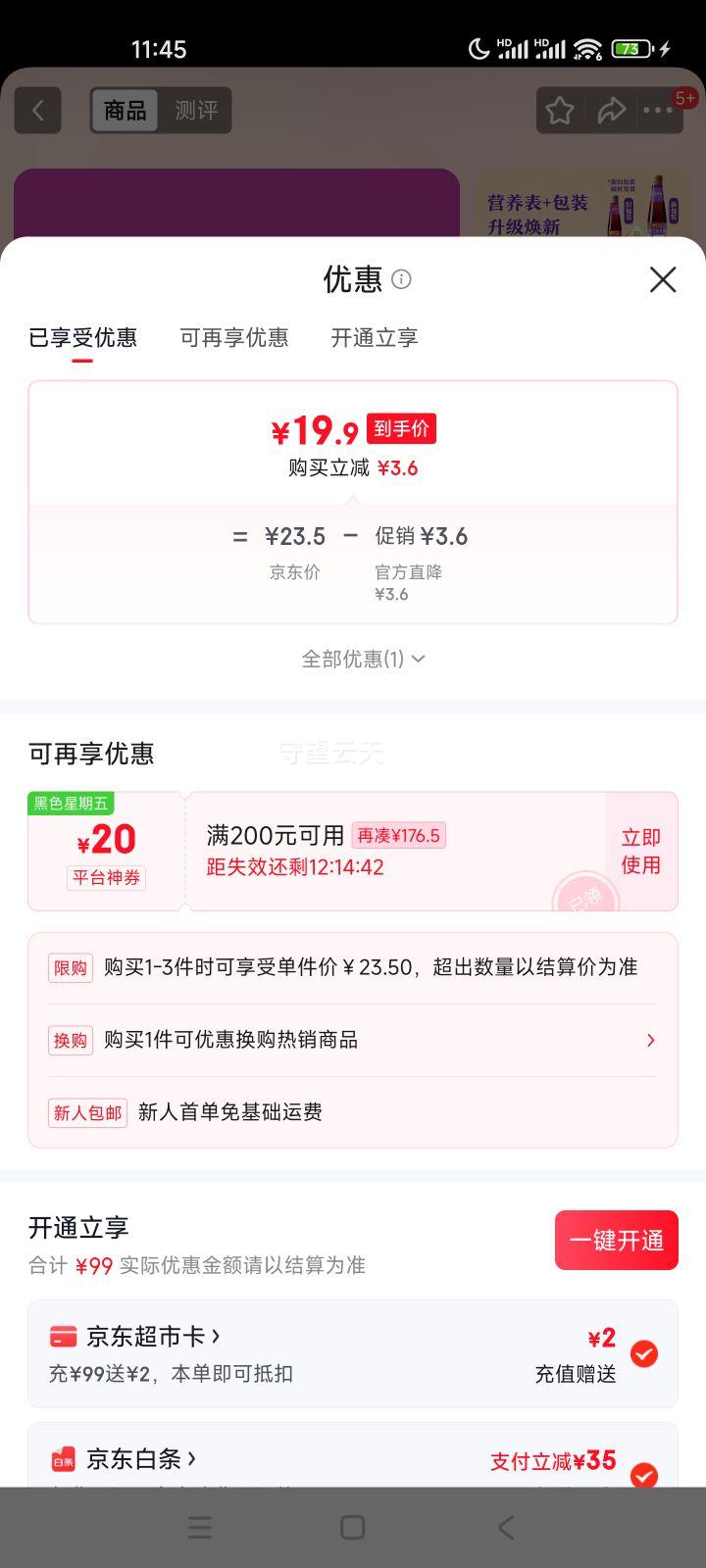Switch to 可再享优惠 tab

[234, 337]
